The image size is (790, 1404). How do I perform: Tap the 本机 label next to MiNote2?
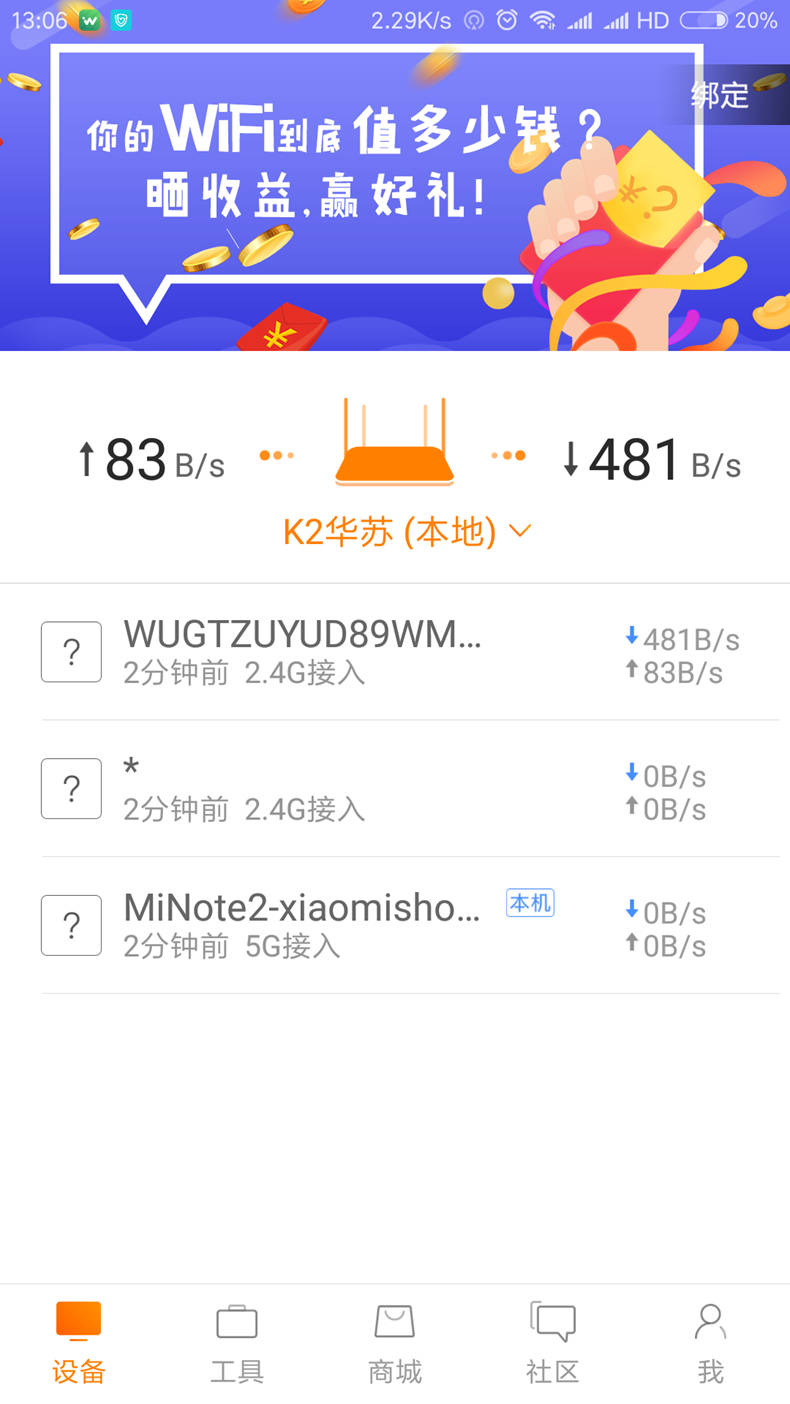click(530, 902)
